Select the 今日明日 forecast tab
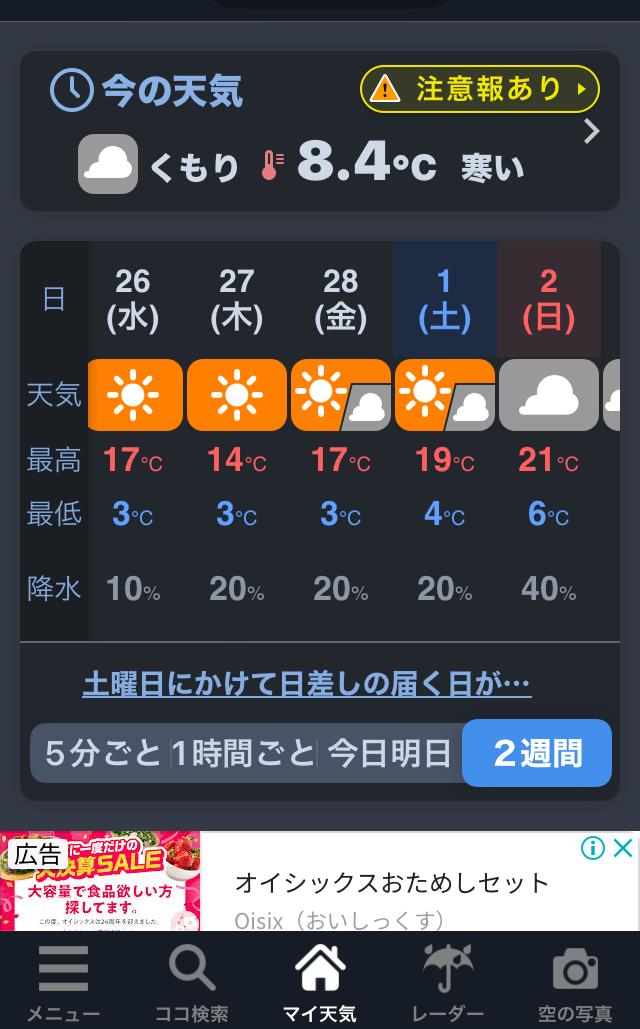Screen dimensions: 640x1029 click(x=389, y=753)
